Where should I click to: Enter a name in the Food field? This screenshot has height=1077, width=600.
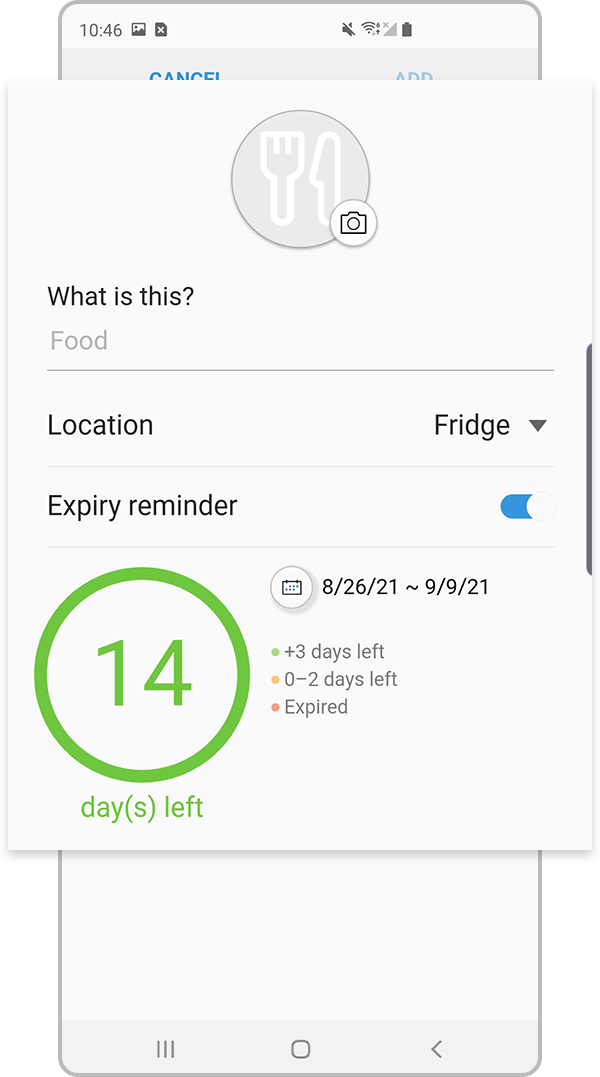(300, 341)
